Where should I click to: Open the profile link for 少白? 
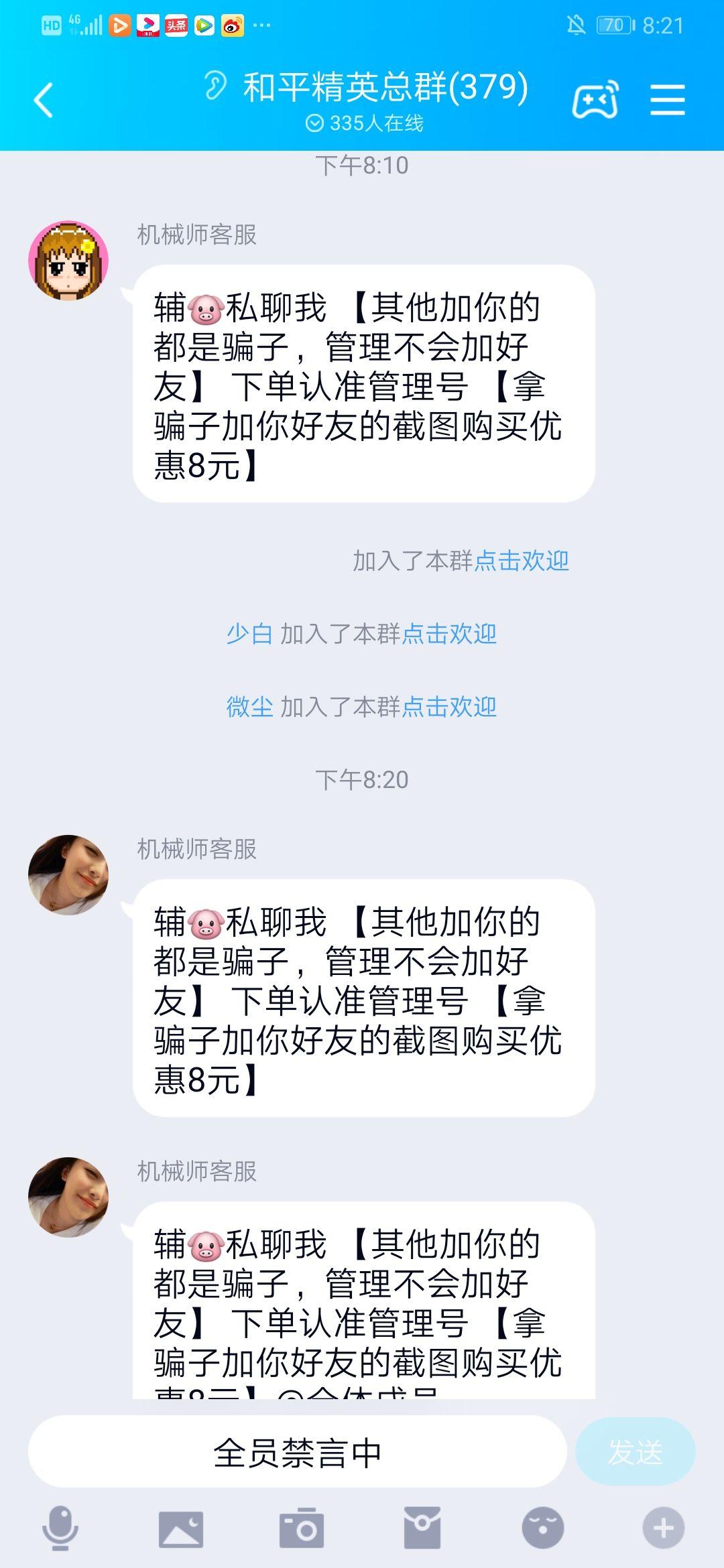[x=249, y=634]
